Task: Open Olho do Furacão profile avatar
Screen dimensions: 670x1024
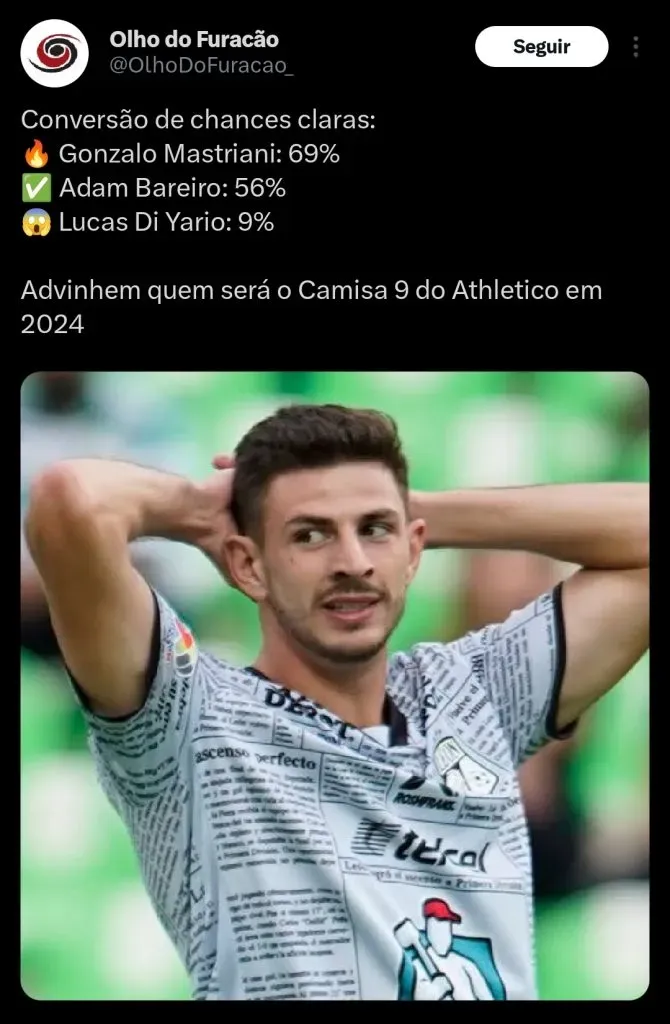Action: coord(55,53)
